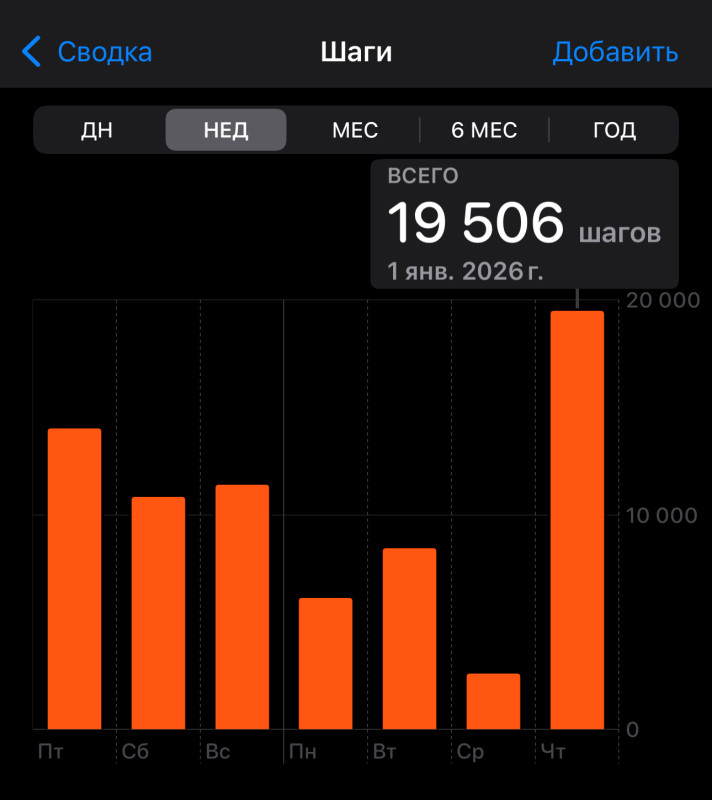Select the Чт bar for 1 January
Image resolution: width=712 pixels, height=800 pixels.
577,520
